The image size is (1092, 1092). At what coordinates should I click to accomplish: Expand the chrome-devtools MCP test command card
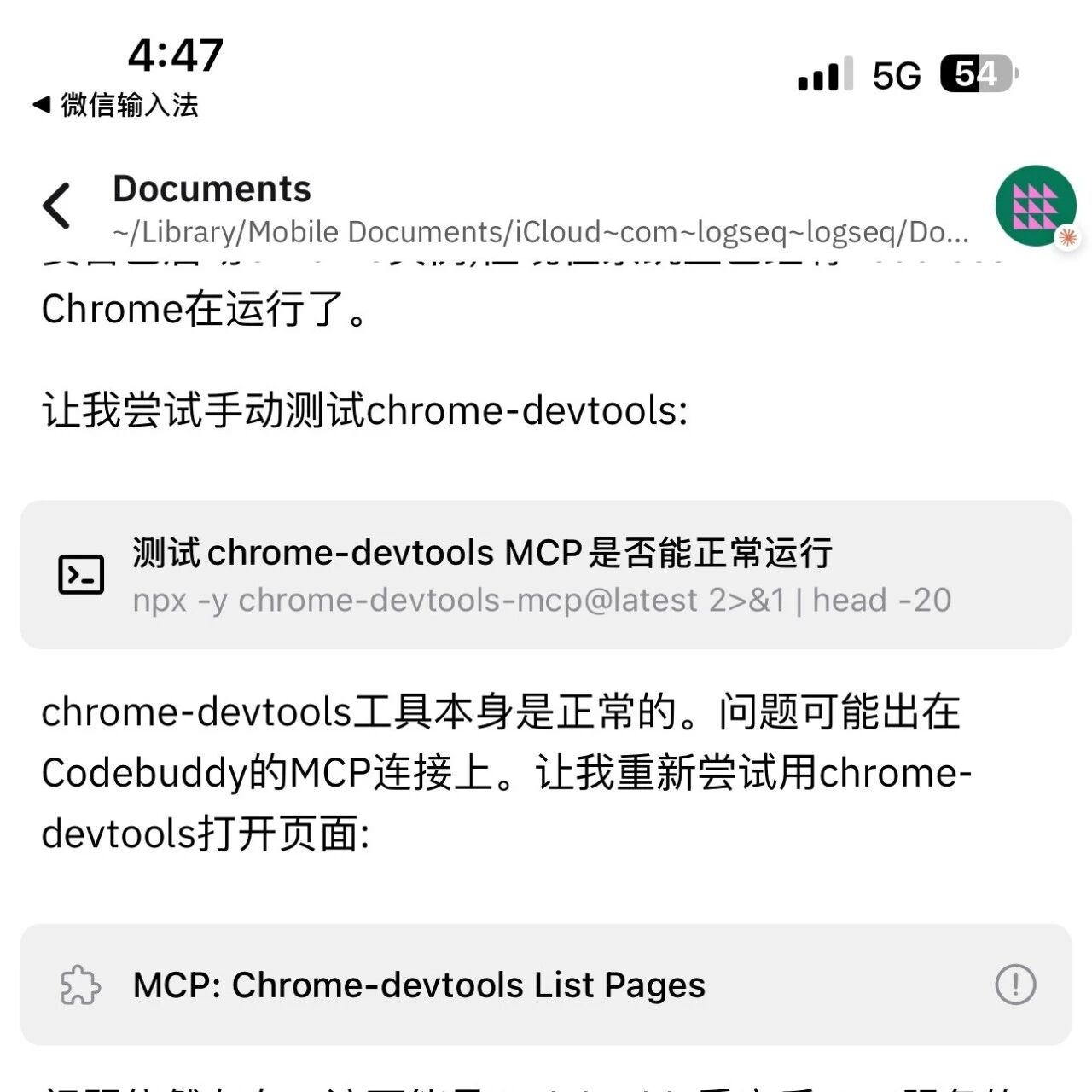coord(544,574)
